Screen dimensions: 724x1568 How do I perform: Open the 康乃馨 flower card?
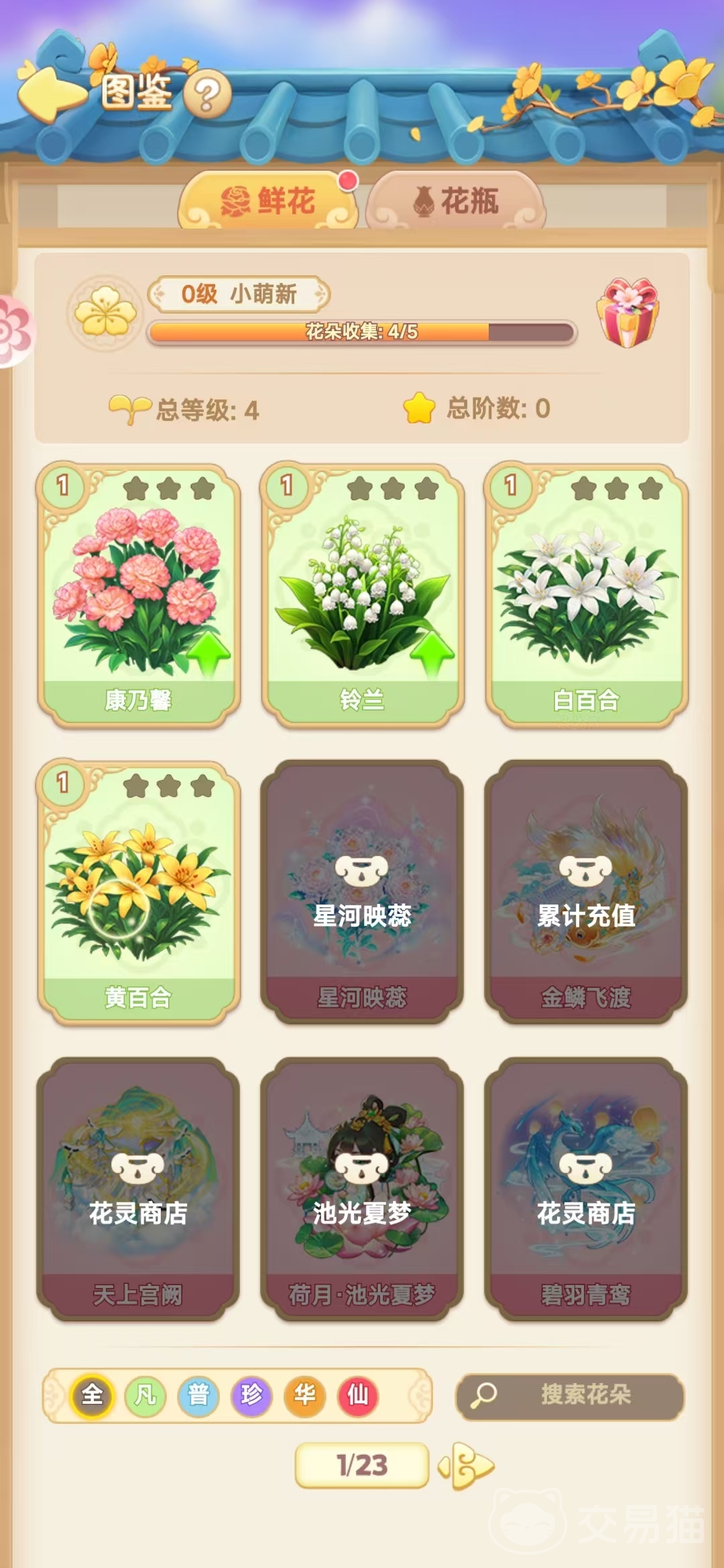click(x=138, y=595)
